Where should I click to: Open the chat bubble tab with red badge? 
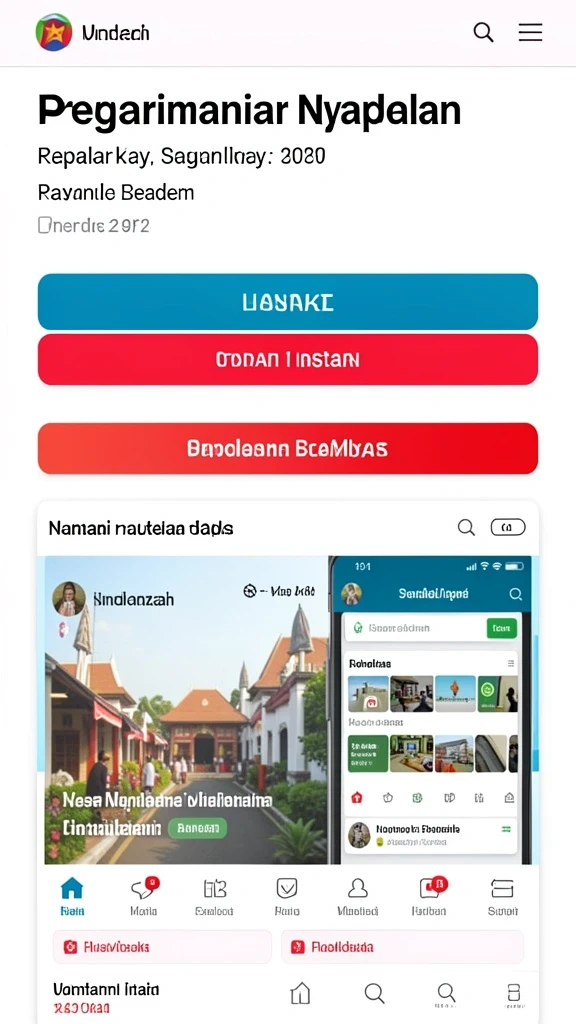pos(144,897)
